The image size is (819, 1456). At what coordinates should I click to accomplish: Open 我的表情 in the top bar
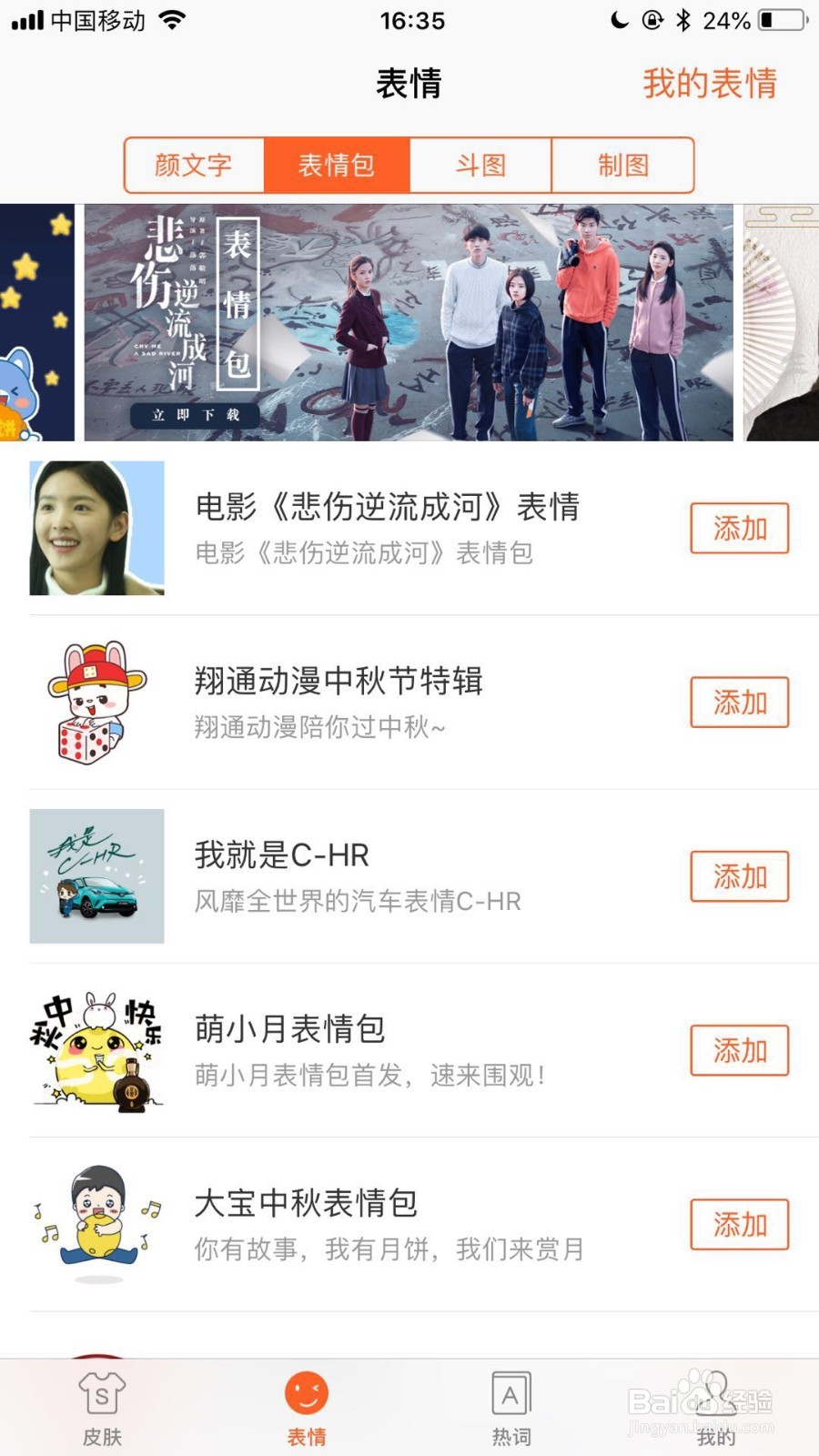[x=710, y=83]
